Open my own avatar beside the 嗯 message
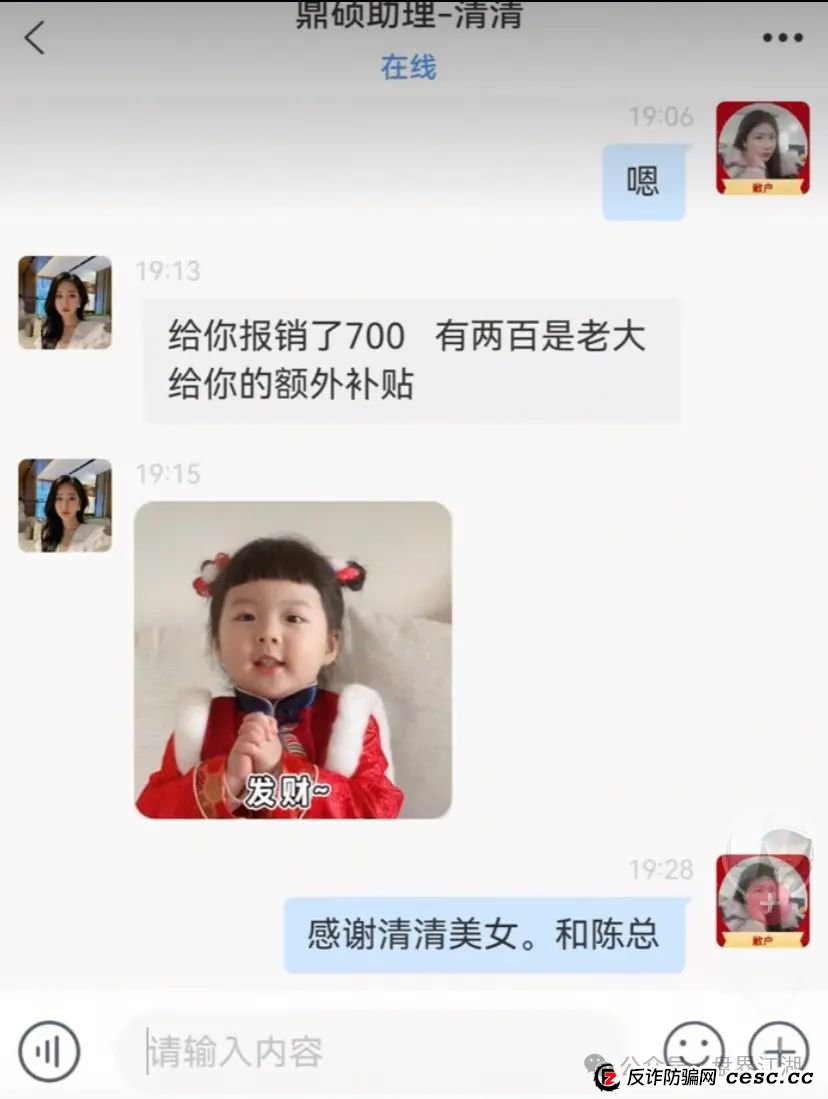This screenshot has width=828, height=1099. [762, 148]
